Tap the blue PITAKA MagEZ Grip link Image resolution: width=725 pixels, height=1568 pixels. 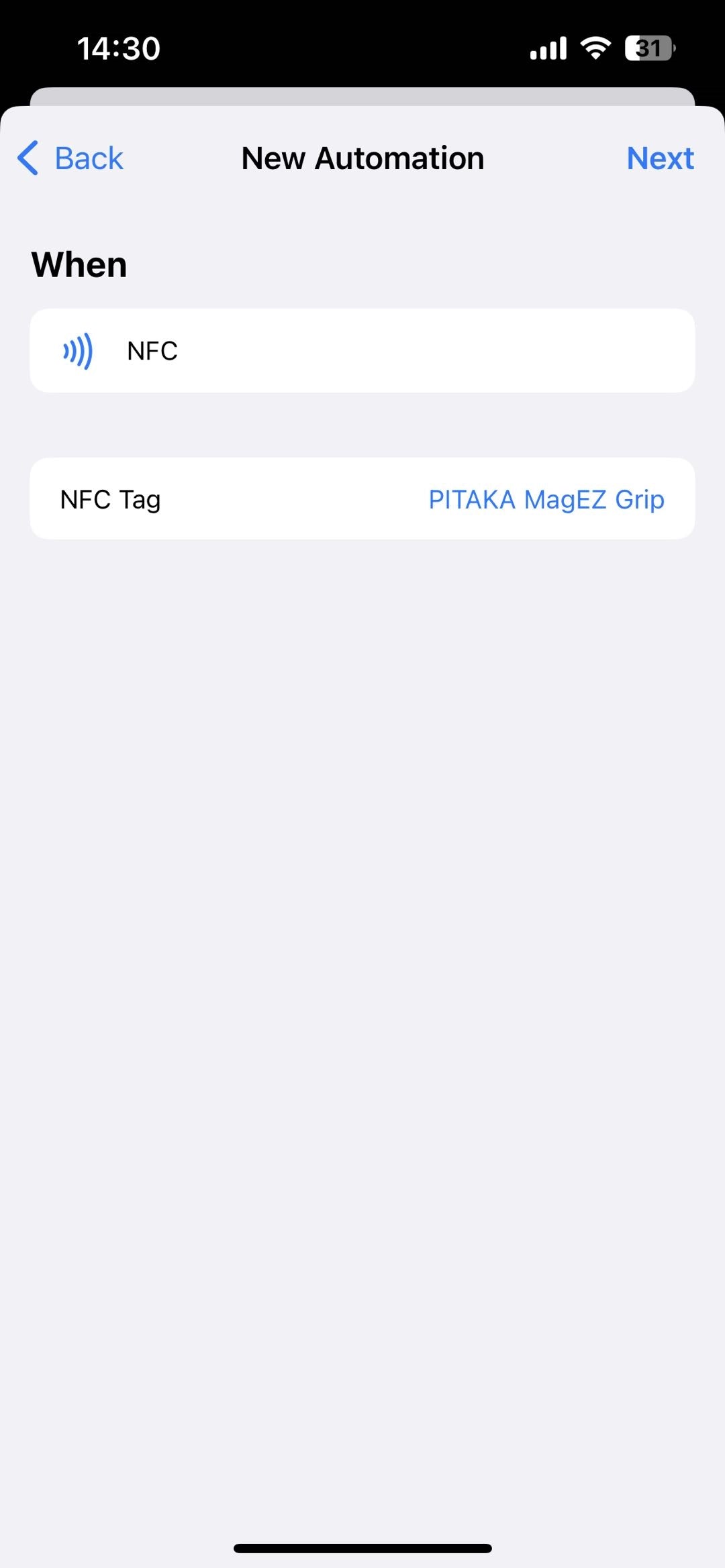545,499
